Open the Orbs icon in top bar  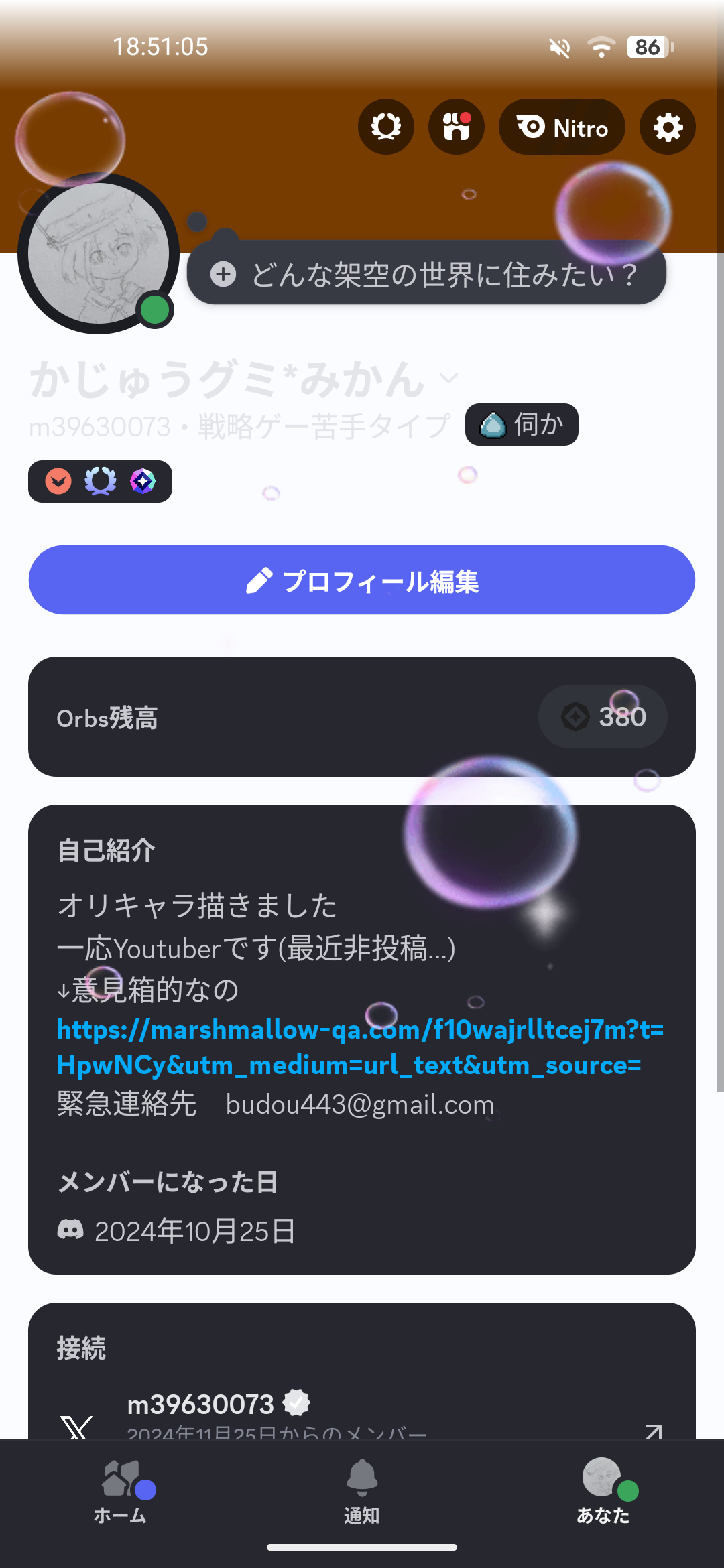click(386, 127)
